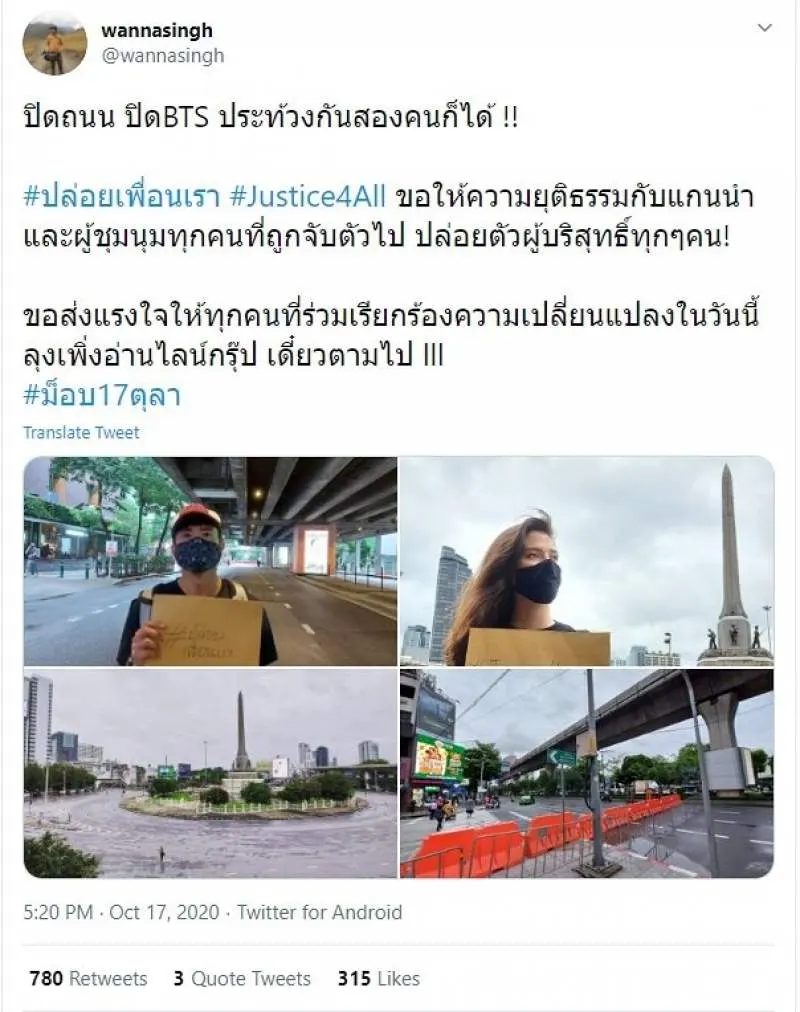Viewport: 800px width, 1012px height.
Task: Open hashtag #ม็อบ17ตุลา
Action: (x=102, y=394)
